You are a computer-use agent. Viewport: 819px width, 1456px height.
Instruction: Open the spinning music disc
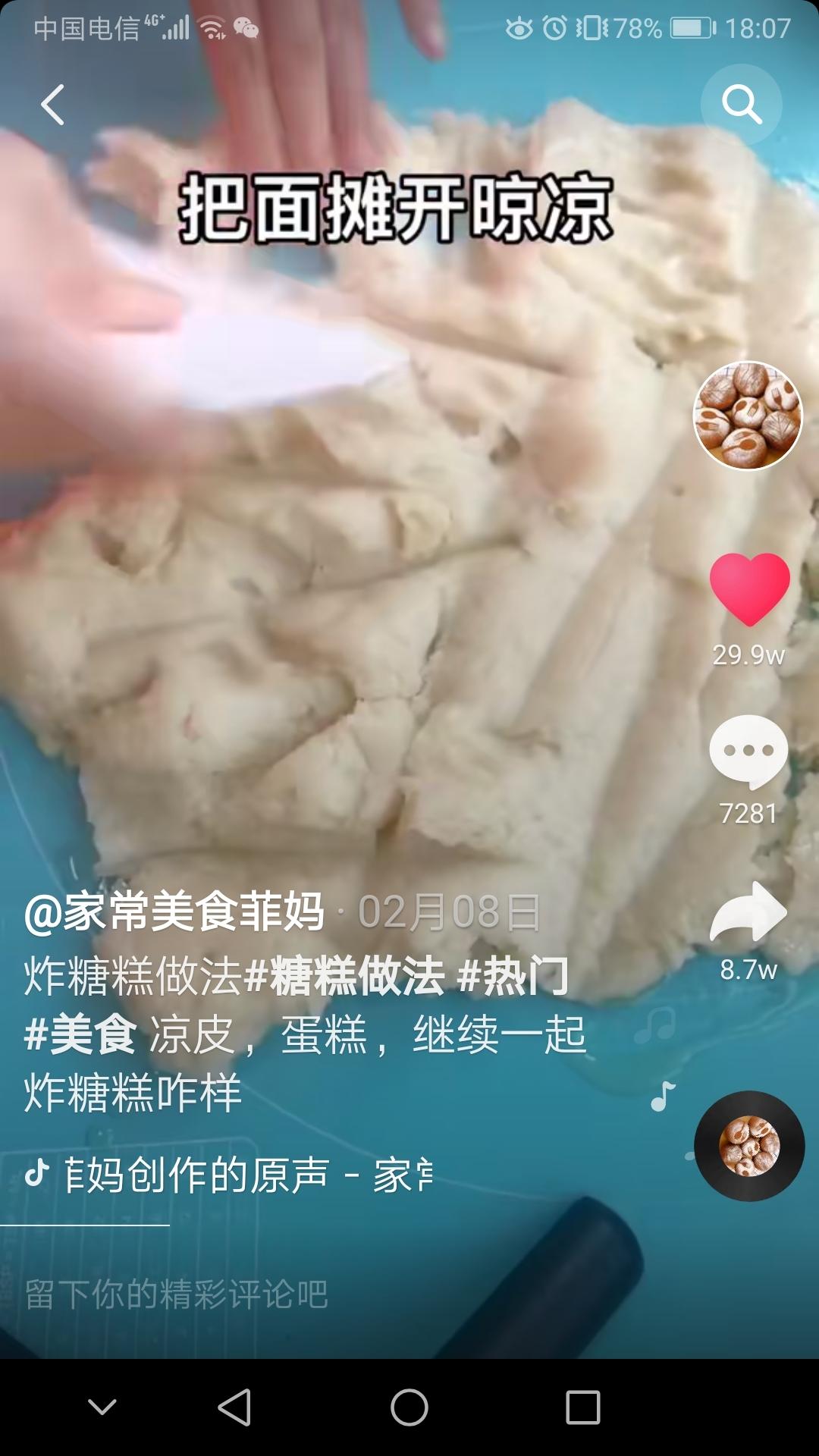(x=749, y=1146)
